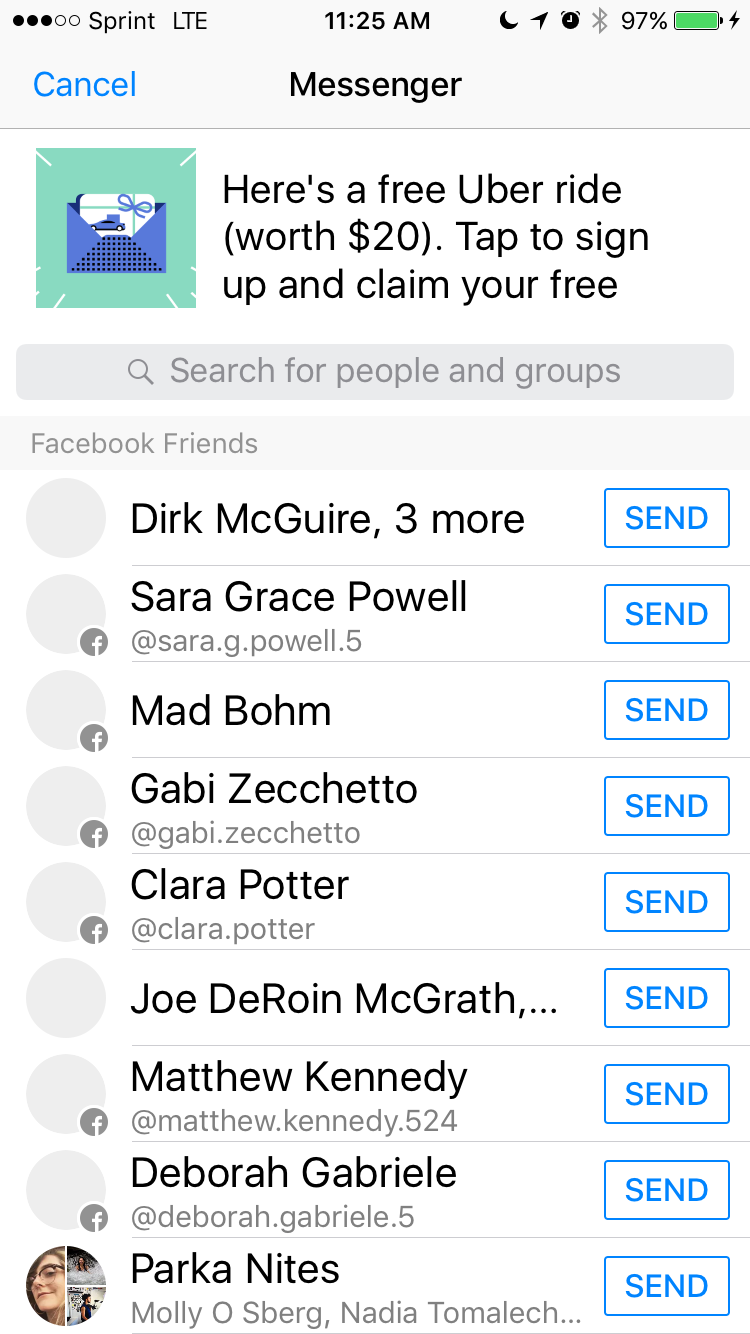This screenshot has width=750, height=1334.
Task: Hit Send for Matthew Kennedy
Action: point(666,1094)
